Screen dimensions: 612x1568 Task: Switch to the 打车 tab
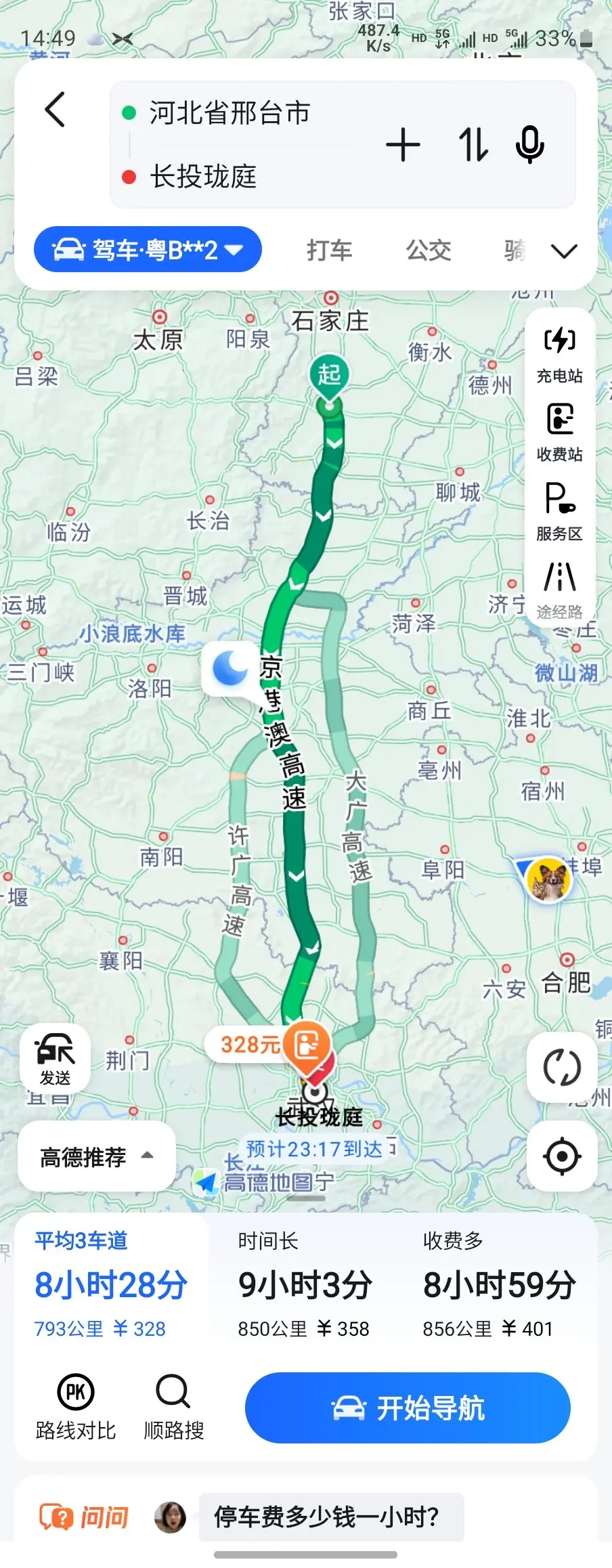pos(329,251)
